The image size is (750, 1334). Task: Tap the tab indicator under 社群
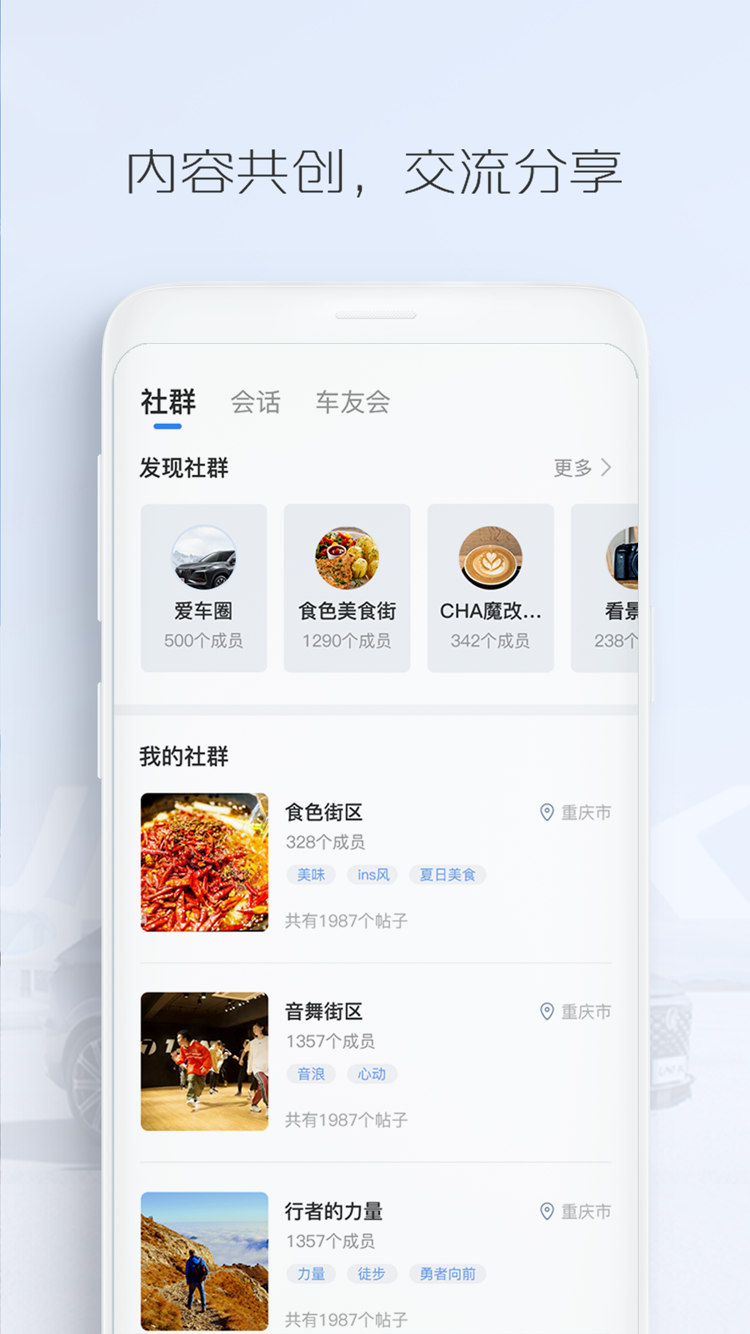click(x=168, y=426)
